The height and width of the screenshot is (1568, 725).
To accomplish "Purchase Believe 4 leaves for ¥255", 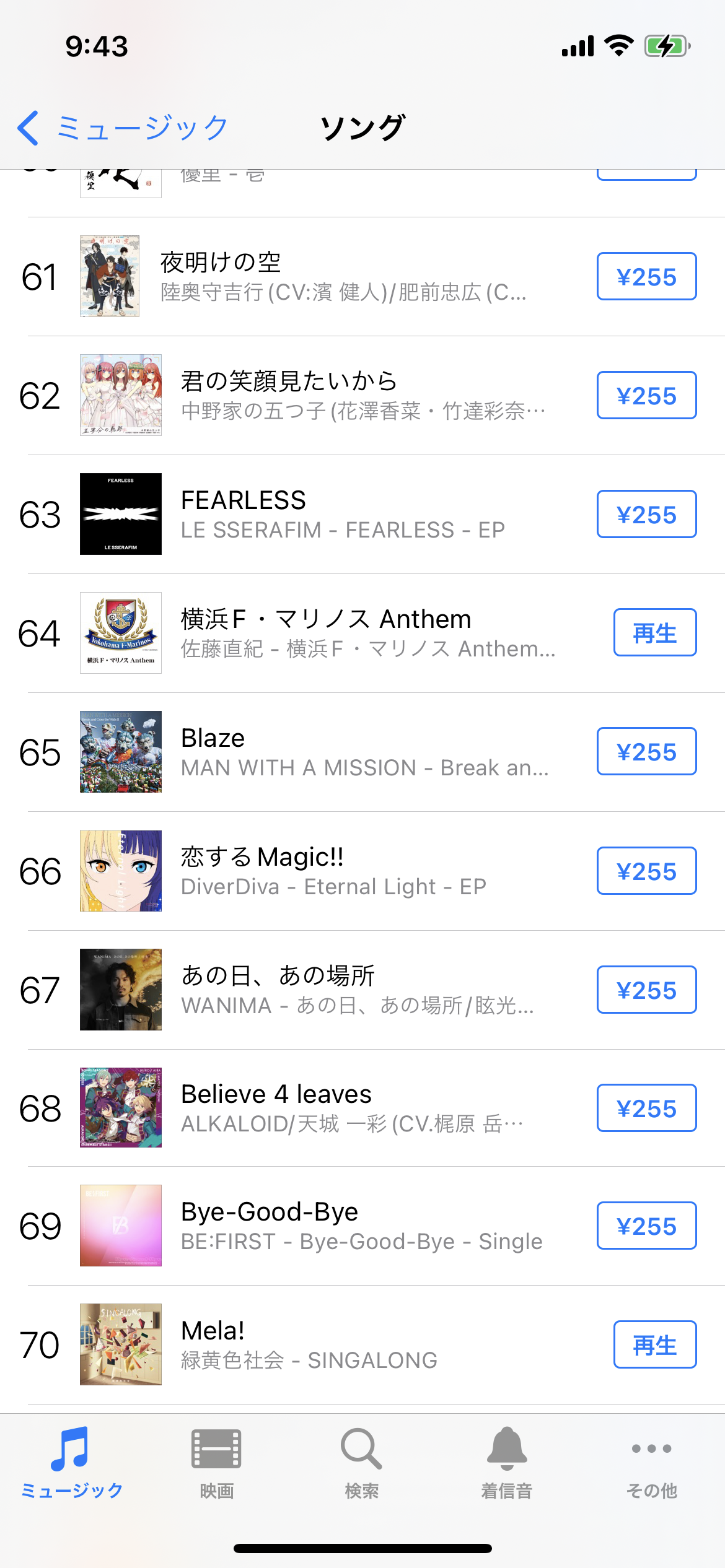I will [646, 1108].
